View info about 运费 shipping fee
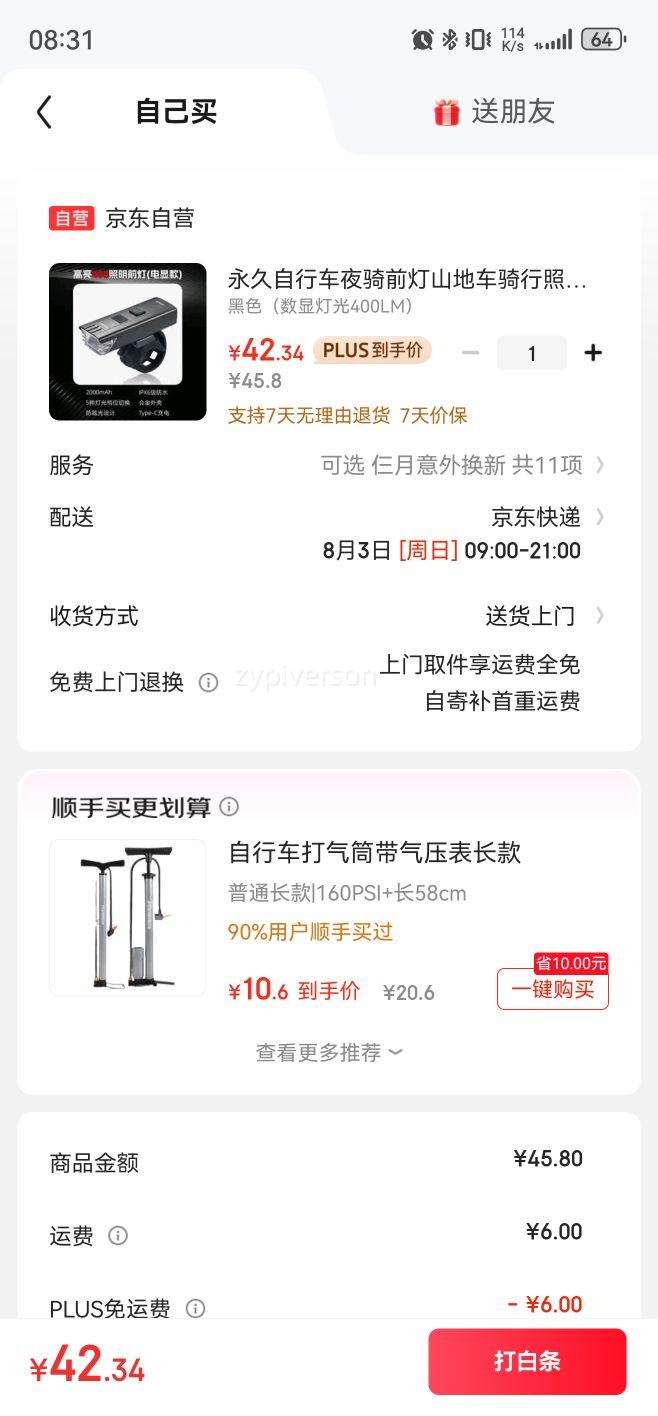This screenshot has width=658, height=1416. (118, 1236)
